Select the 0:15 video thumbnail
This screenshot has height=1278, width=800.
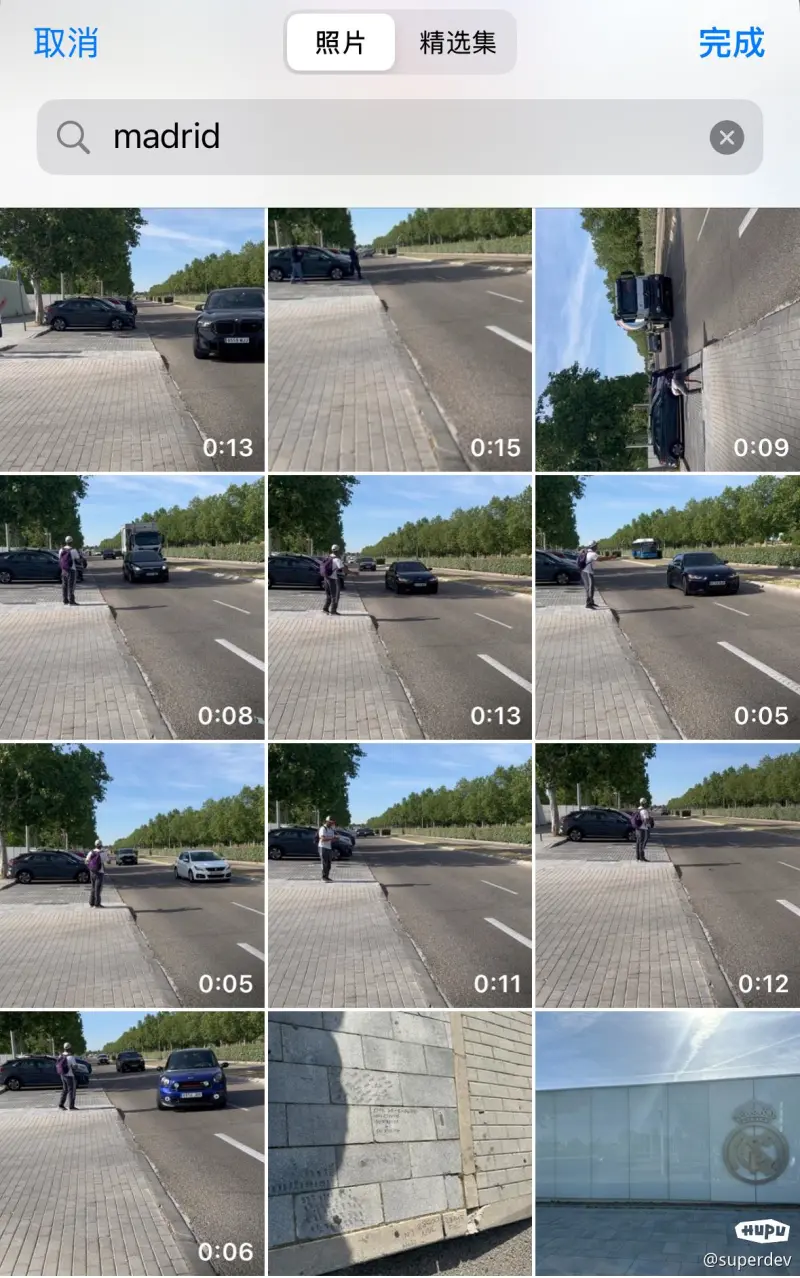pos(400,340)
